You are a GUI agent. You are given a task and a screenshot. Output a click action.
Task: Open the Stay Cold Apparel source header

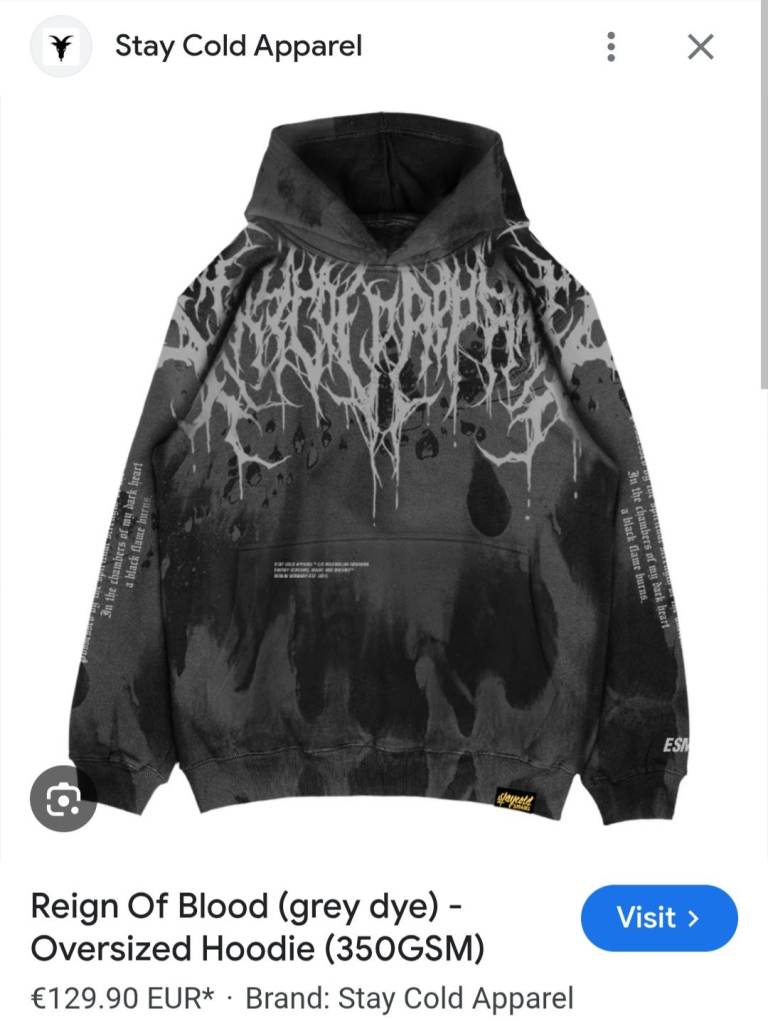tap(237, 46)
